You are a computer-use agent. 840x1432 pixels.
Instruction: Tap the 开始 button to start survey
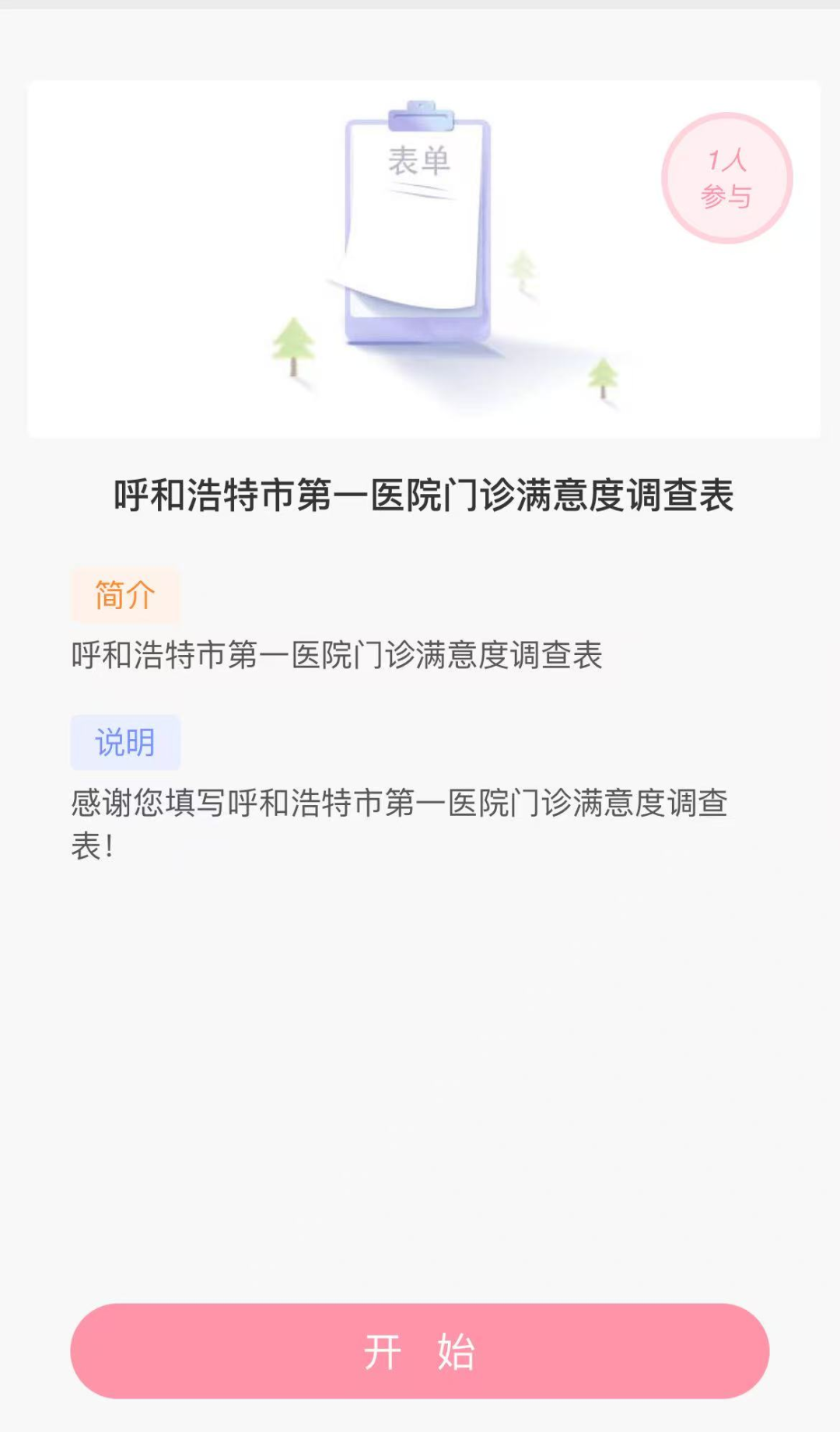tap(420, 1350)
